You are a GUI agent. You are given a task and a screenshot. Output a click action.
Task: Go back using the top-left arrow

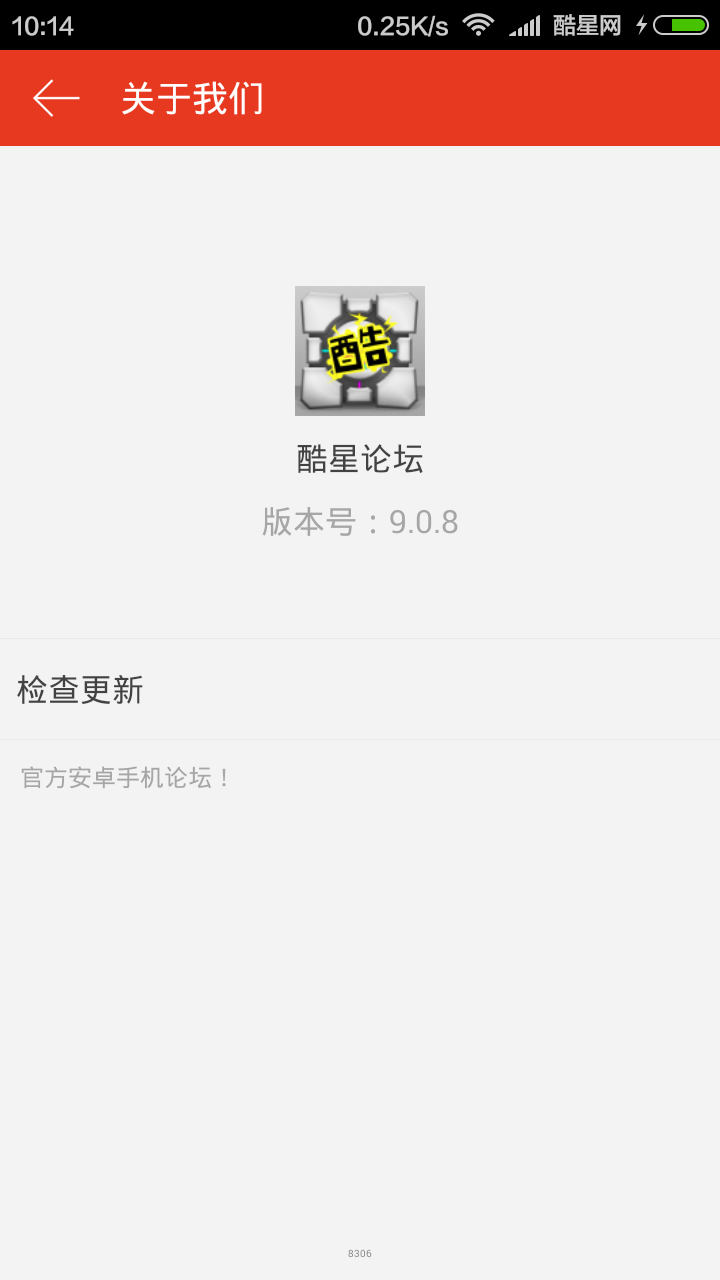tap(56, 98)
